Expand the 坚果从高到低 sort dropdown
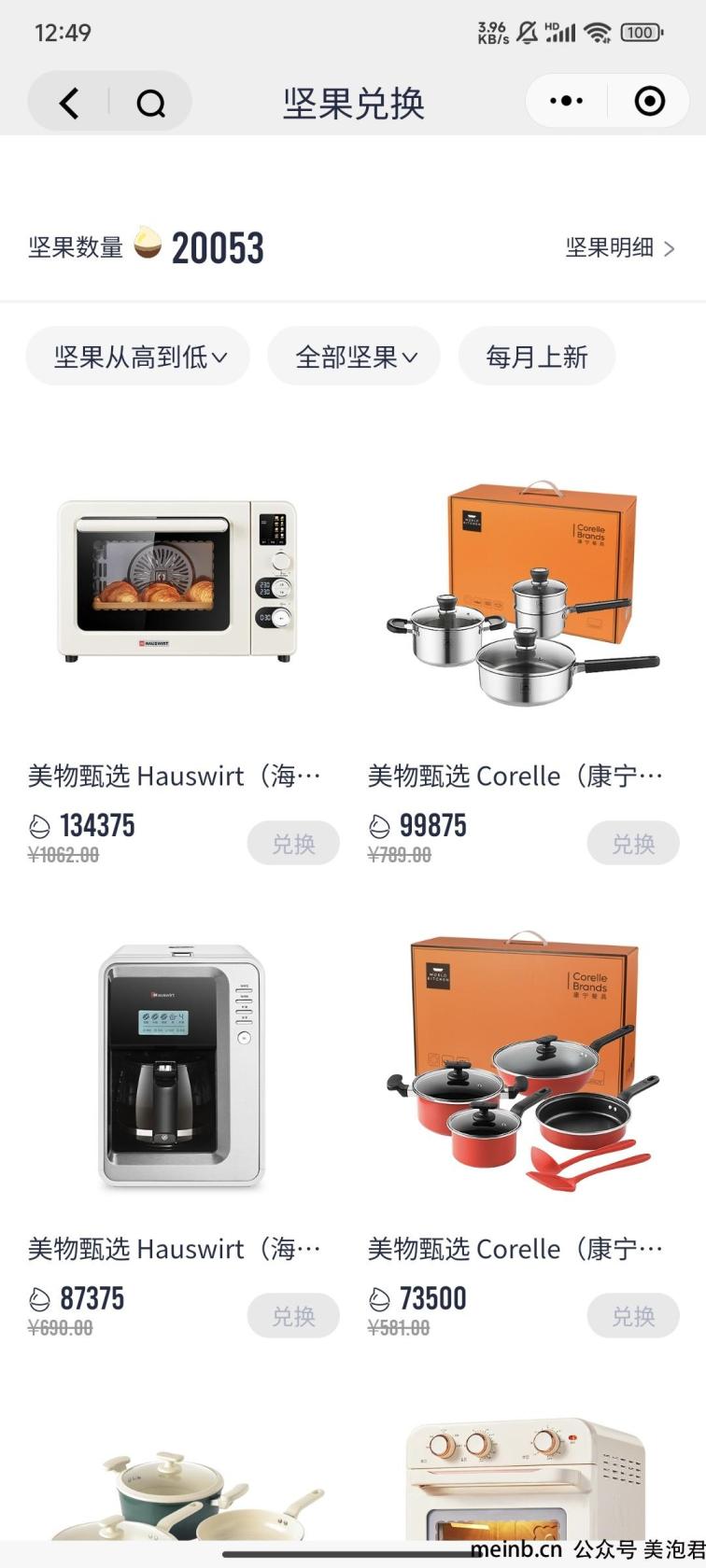Viewport: 706px width, 1568px height. tap(138, 357)
